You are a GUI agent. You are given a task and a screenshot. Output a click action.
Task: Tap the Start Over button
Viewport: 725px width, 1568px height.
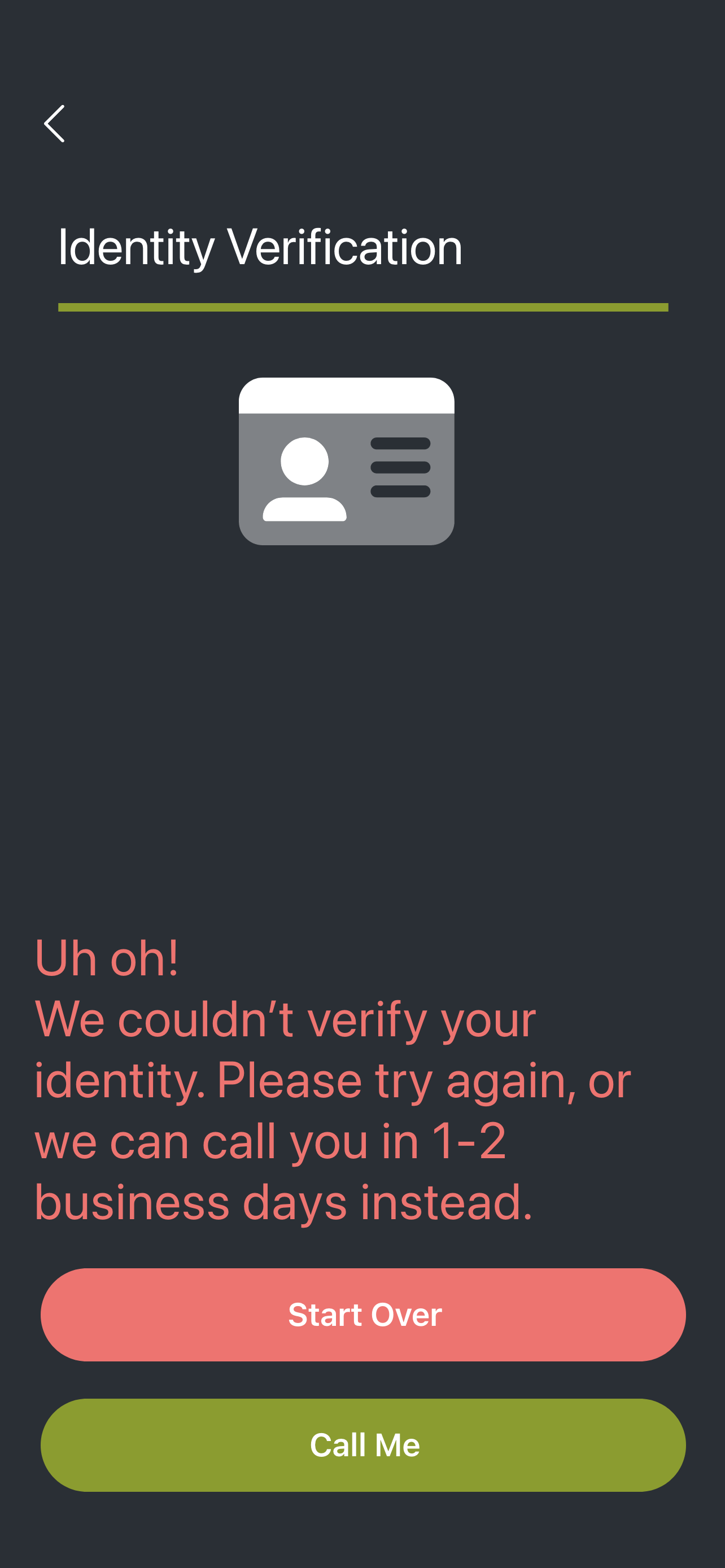pyautogui.click(x=363, y=1314)
